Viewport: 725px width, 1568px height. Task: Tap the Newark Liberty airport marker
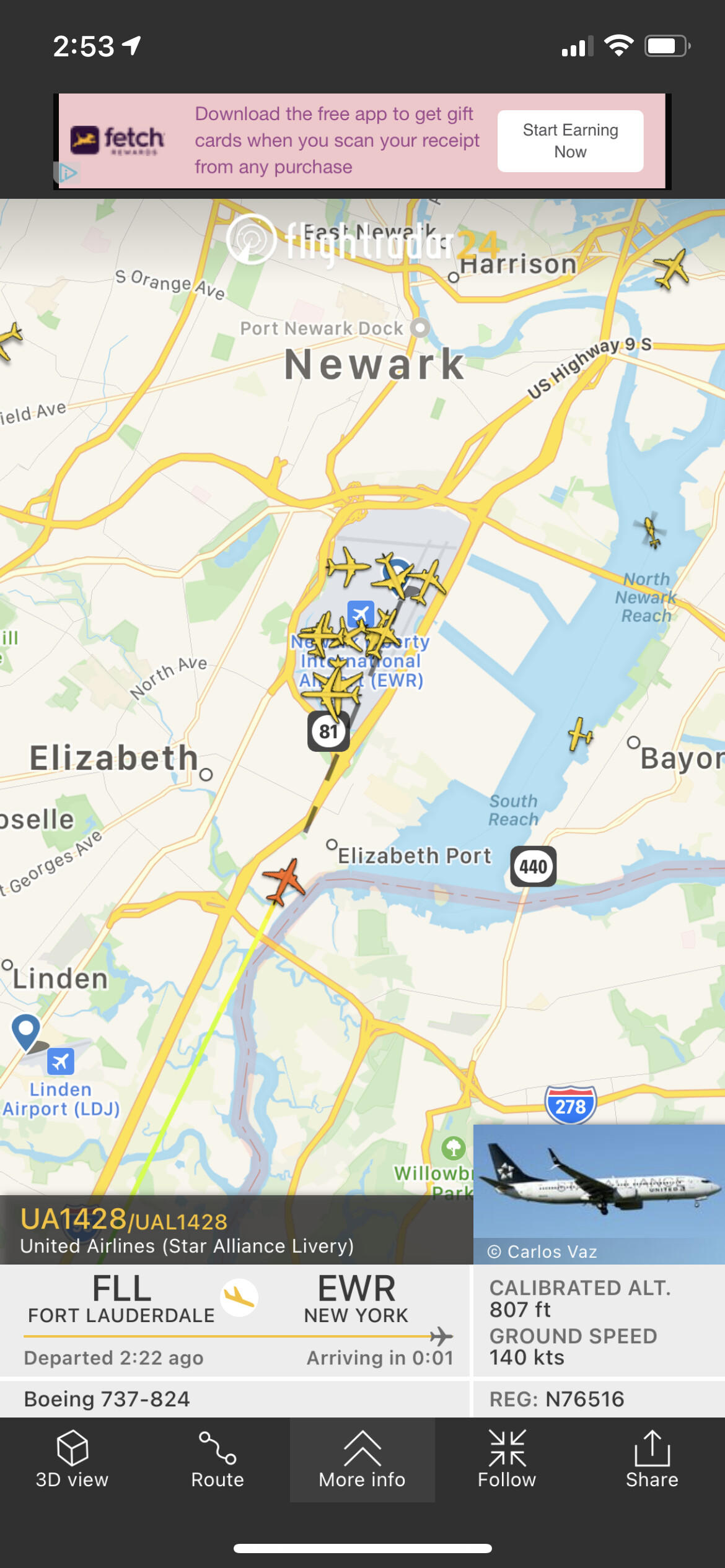click(x=360, y=614)
